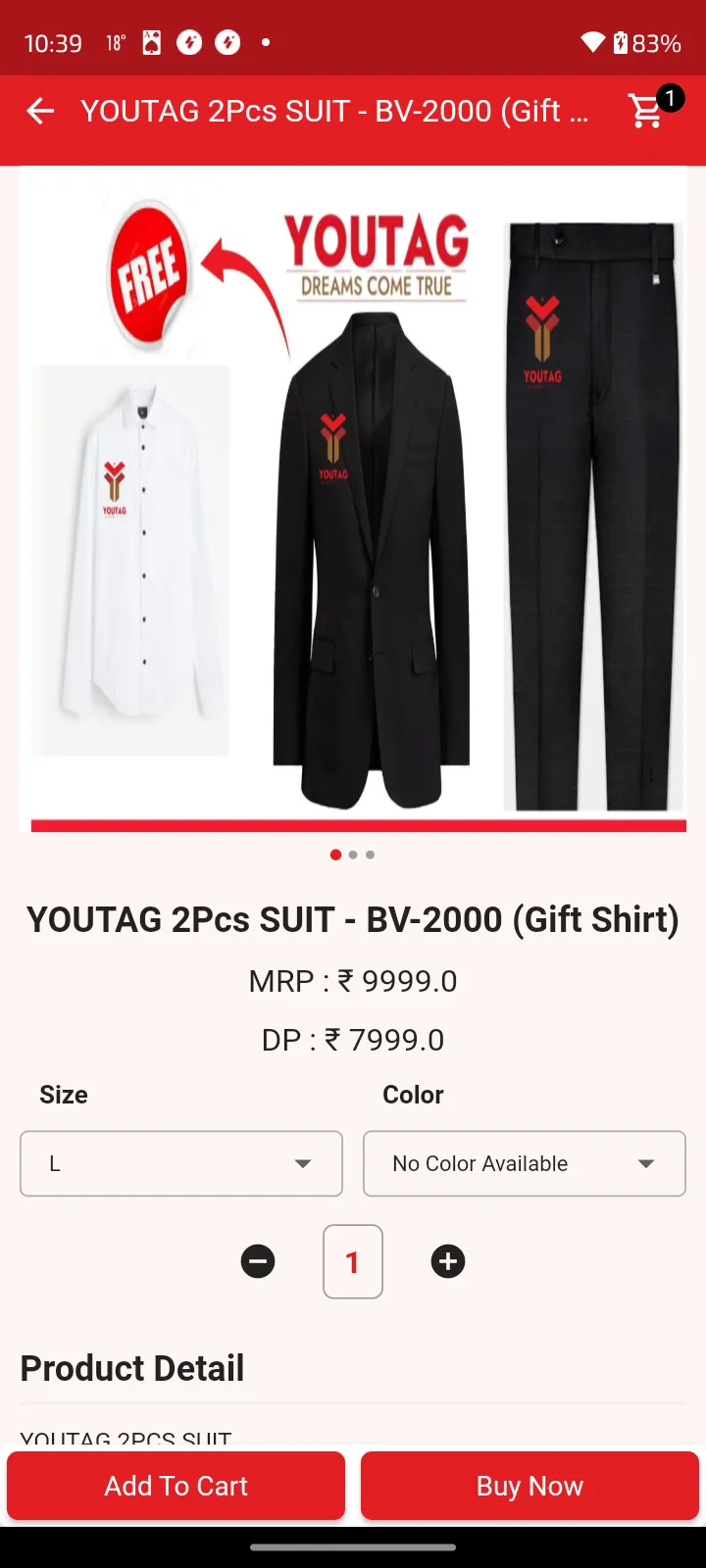Screen dimensions: 706x1568
Task: Expand the Size selector chevron
Action: click(303, 1163)
